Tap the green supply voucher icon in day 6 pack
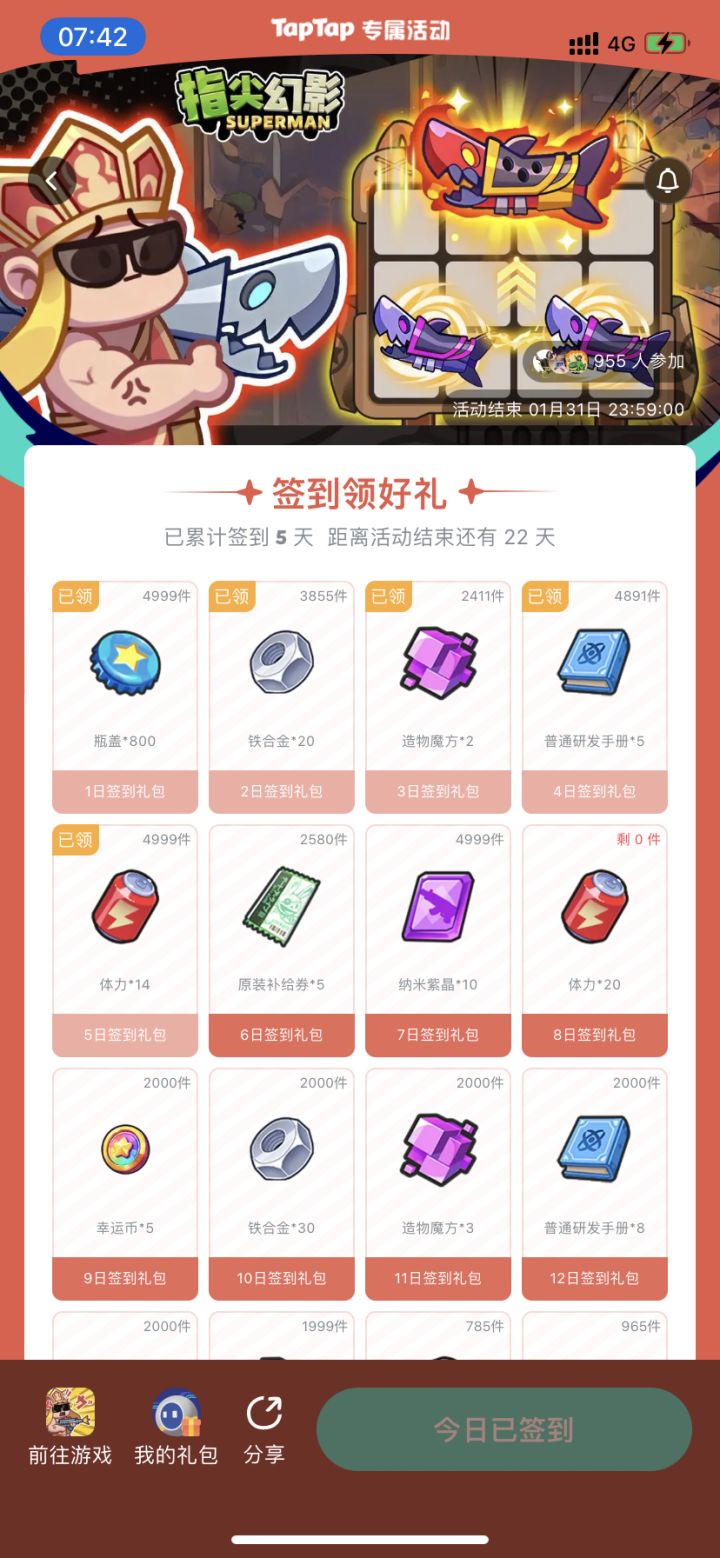 pos(281,906)
